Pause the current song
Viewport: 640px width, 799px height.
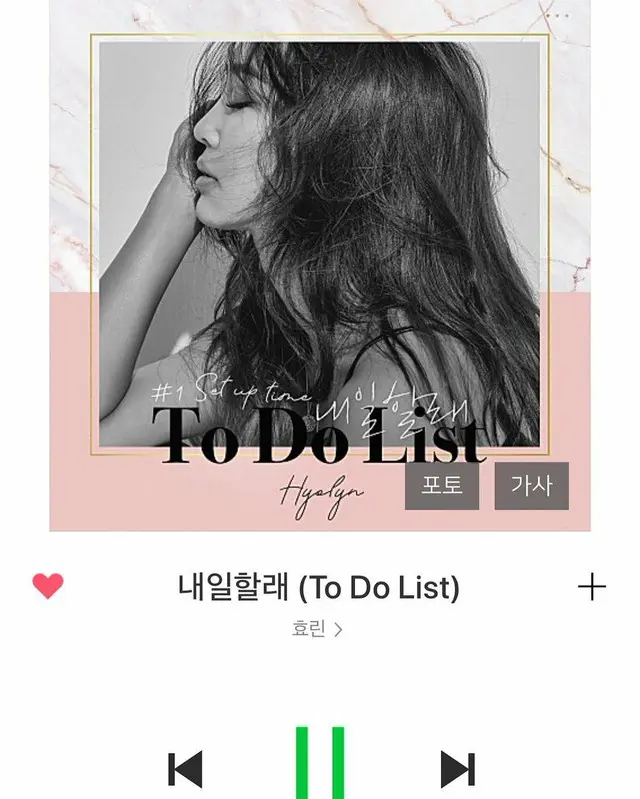[320, 765]
